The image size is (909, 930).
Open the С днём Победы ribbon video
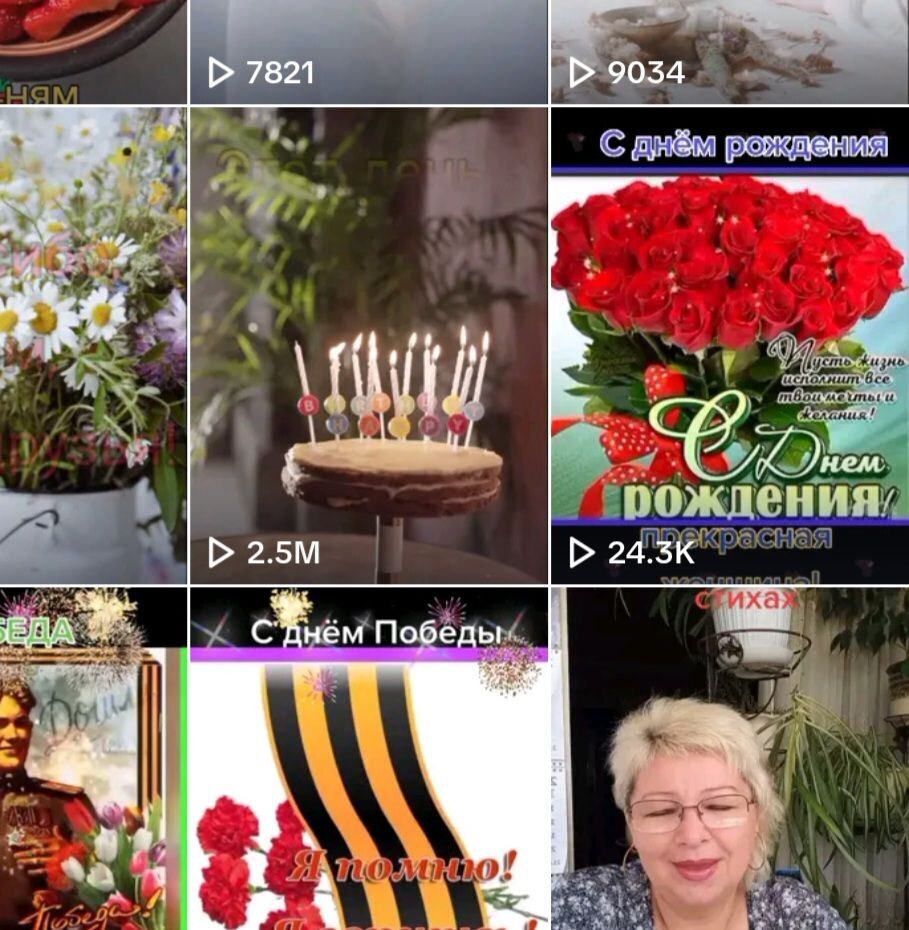(x=368, y=760)
